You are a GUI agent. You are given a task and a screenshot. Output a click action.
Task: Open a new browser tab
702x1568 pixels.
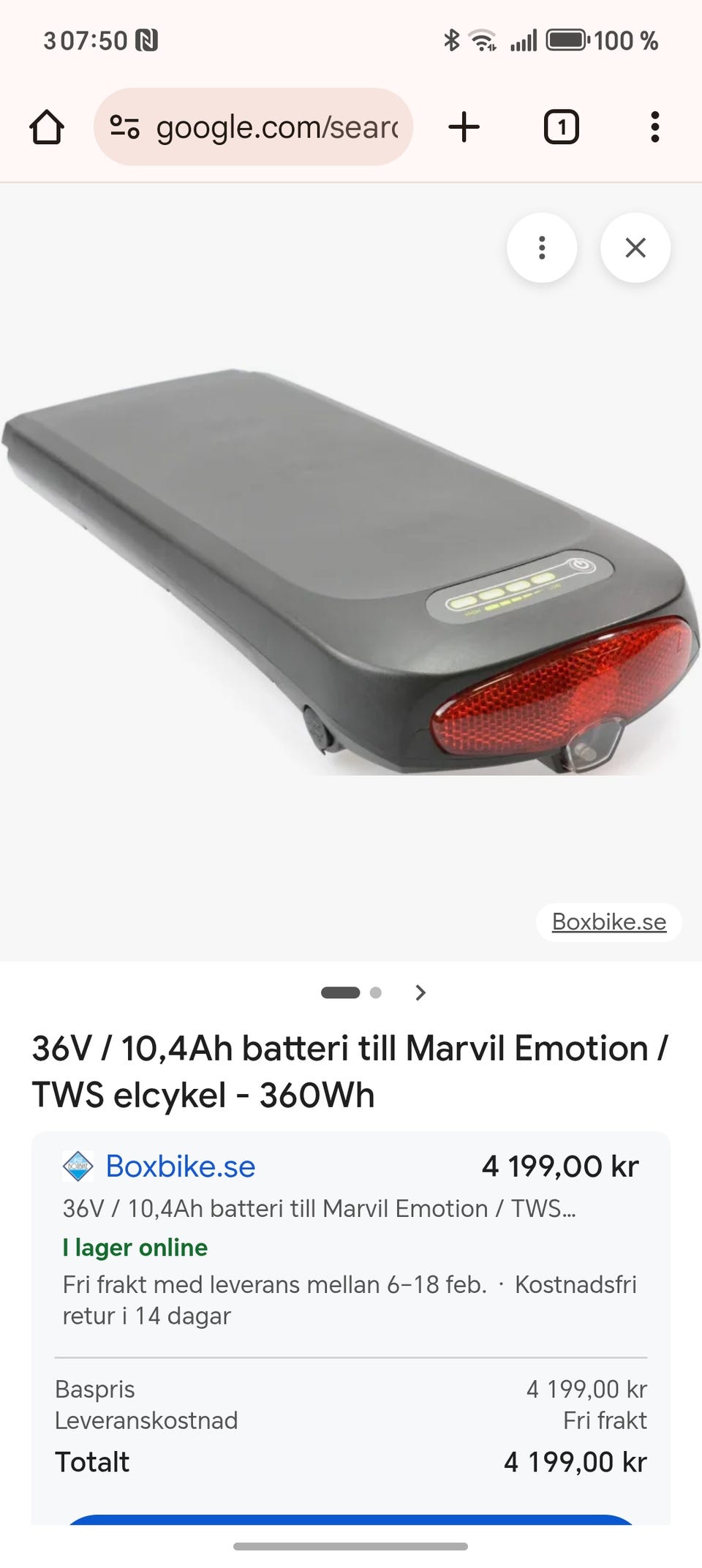(464, 127)
